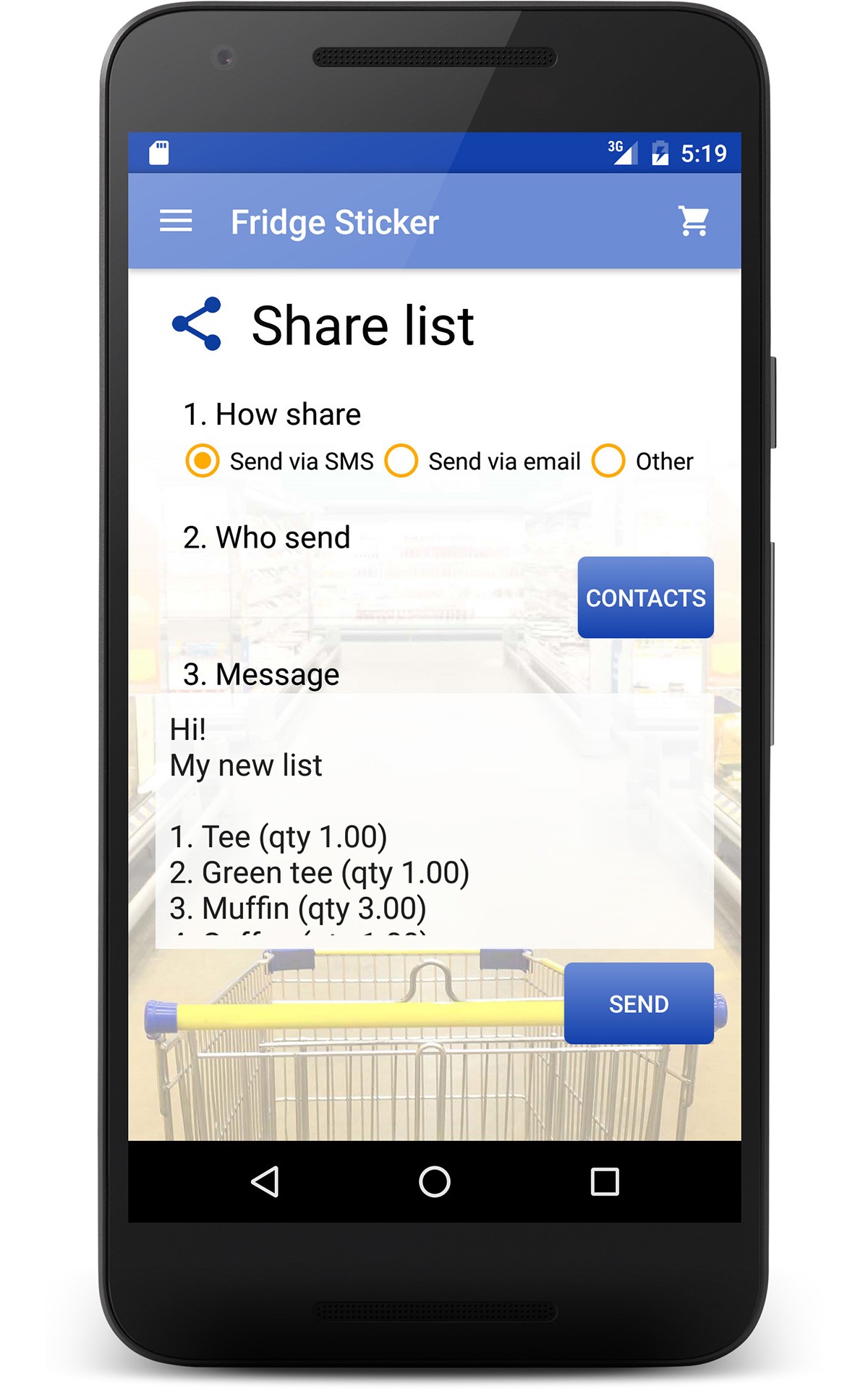Image resolution: width=868 pixels, height=1389 pixels.
Task: Go back using the system back button
Action: pyautogui.click(x=265, y=1182)
